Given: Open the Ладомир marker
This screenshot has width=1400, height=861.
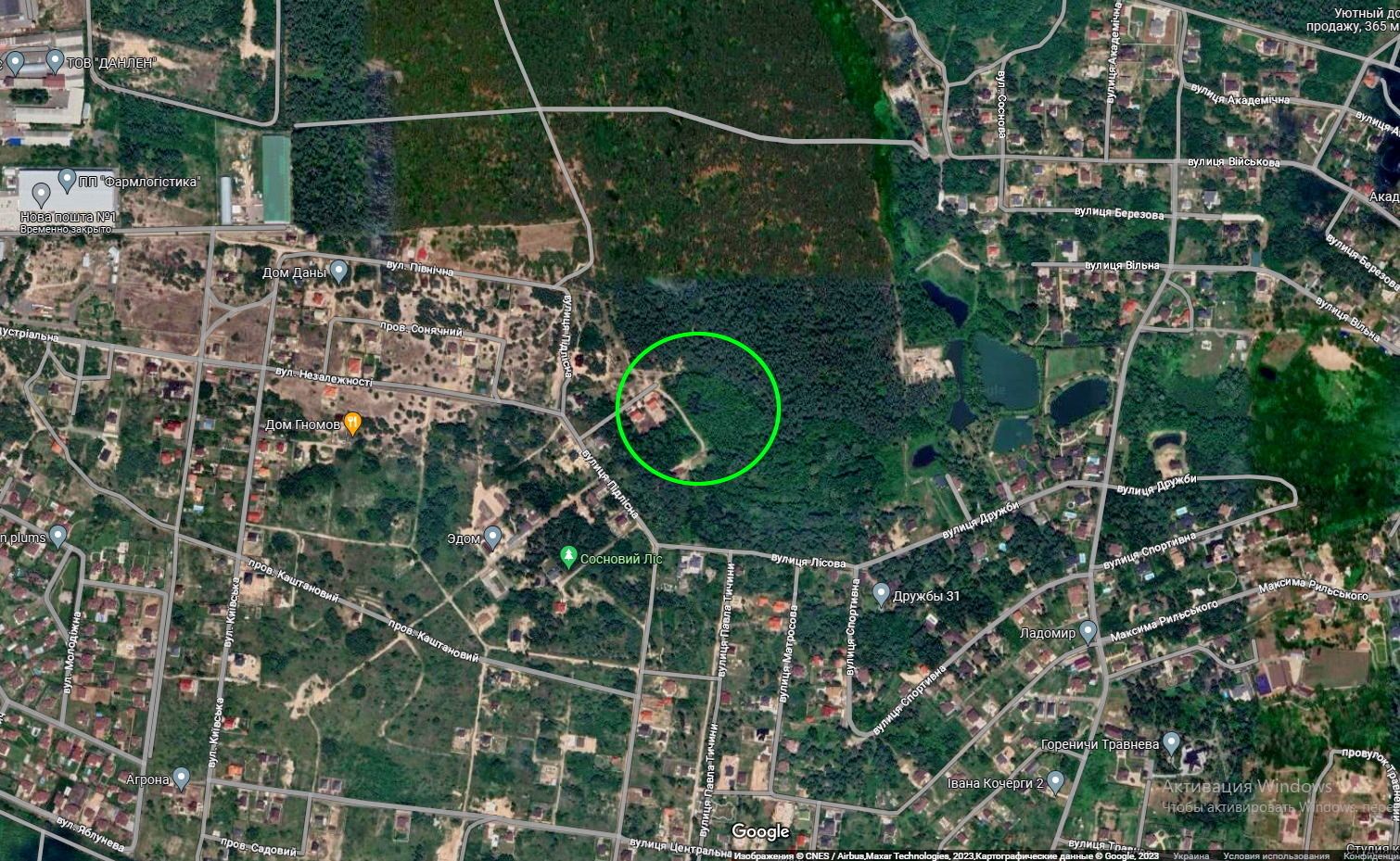Looking at the screenshot, I should point(1088,633).
